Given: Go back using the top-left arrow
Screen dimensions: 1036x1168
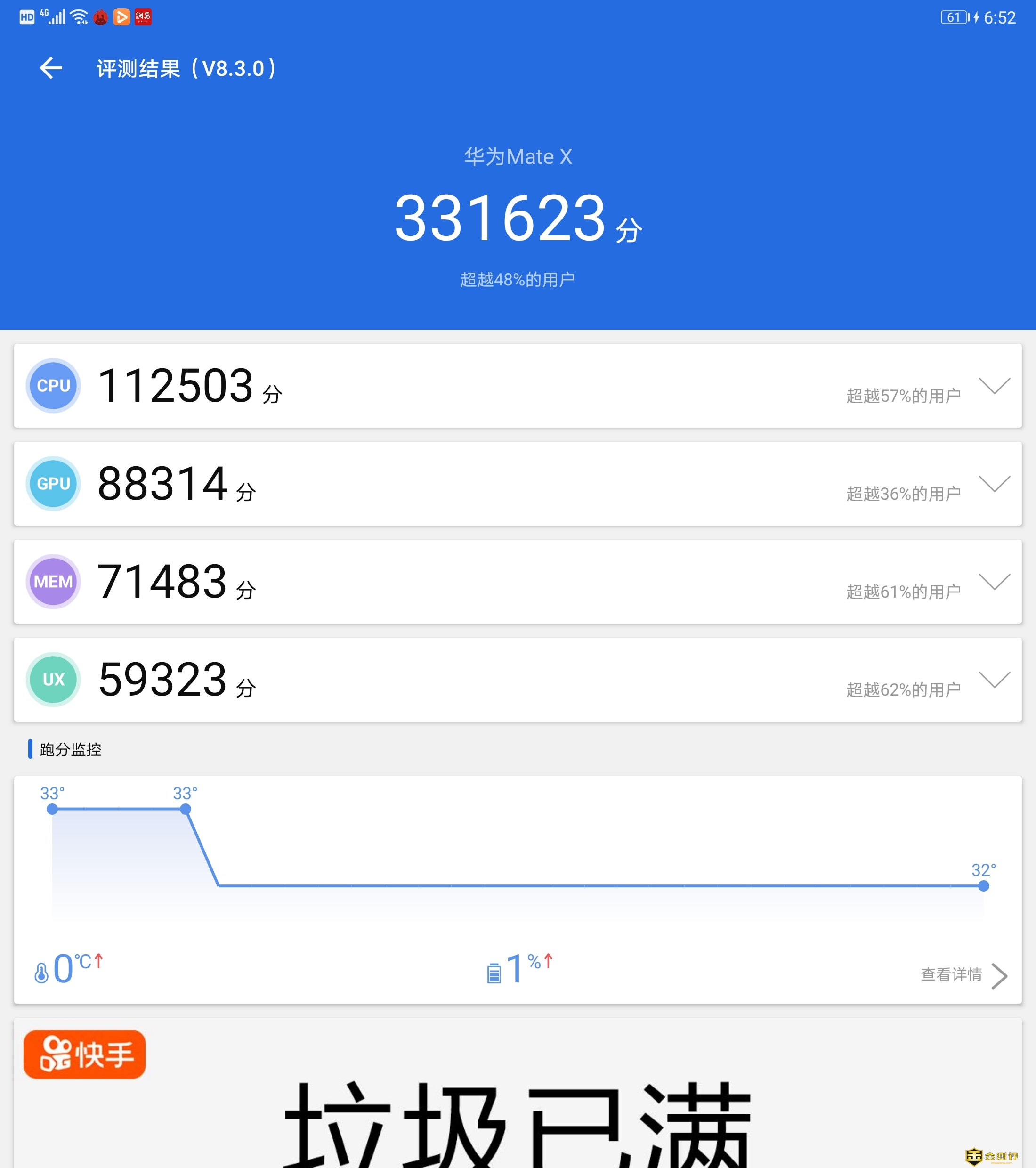Looking at the screenshot, I should 51,68.
